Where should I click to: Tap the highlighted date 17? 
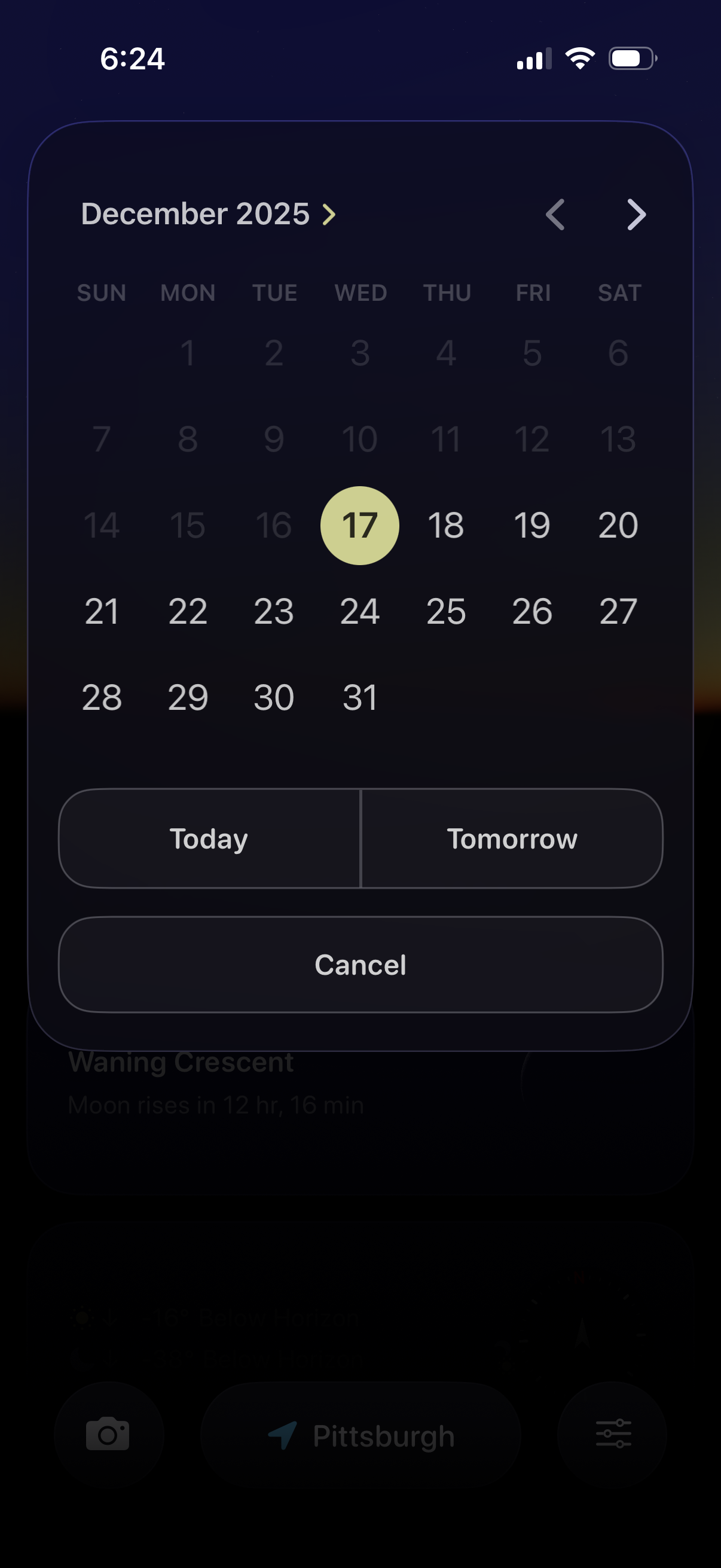pyautogui.click(x=359, y=526)
